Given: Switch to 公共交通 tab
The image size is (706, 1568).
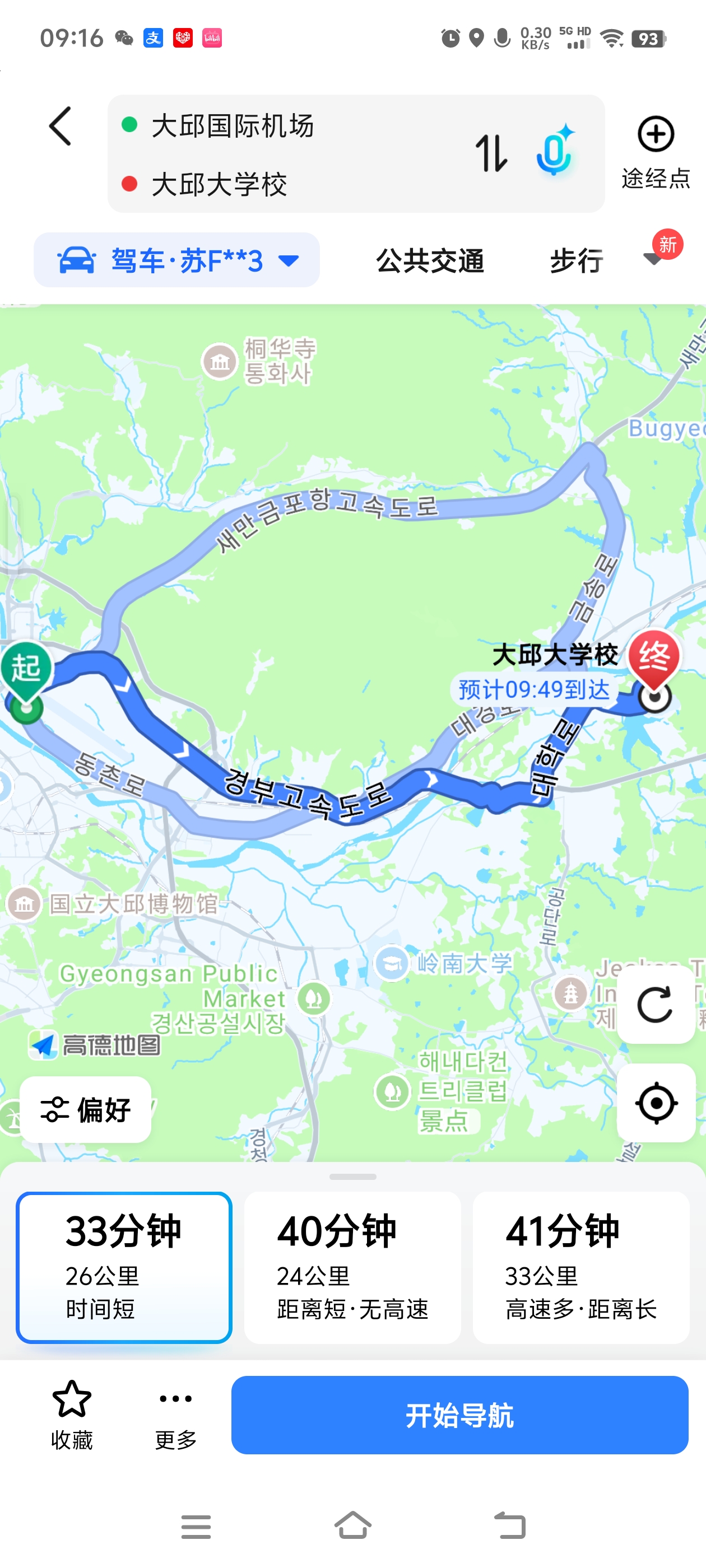Looking at the screenshot, I should 430,260.
